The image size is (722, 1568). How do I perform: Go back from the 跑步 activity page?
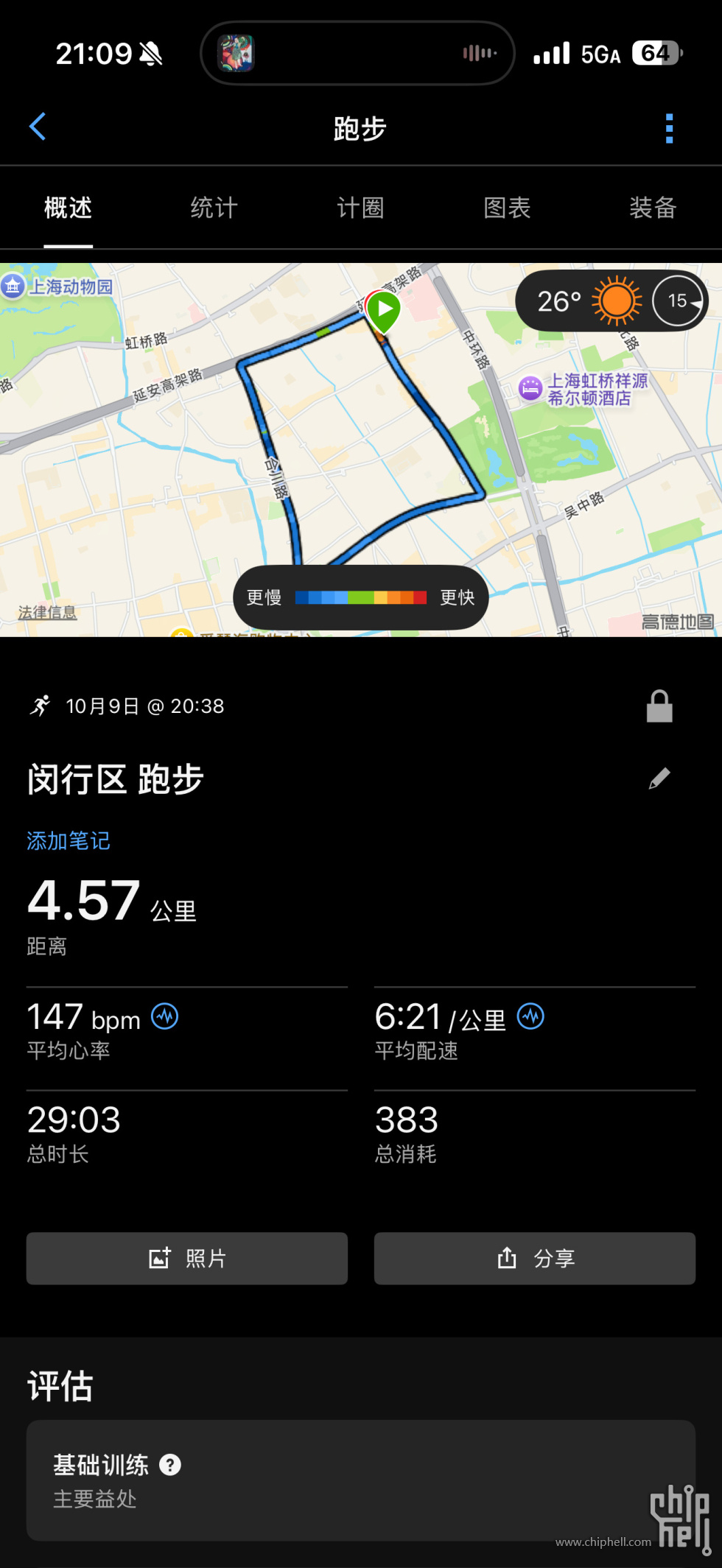pyautogui.click(x=38, y=127)
